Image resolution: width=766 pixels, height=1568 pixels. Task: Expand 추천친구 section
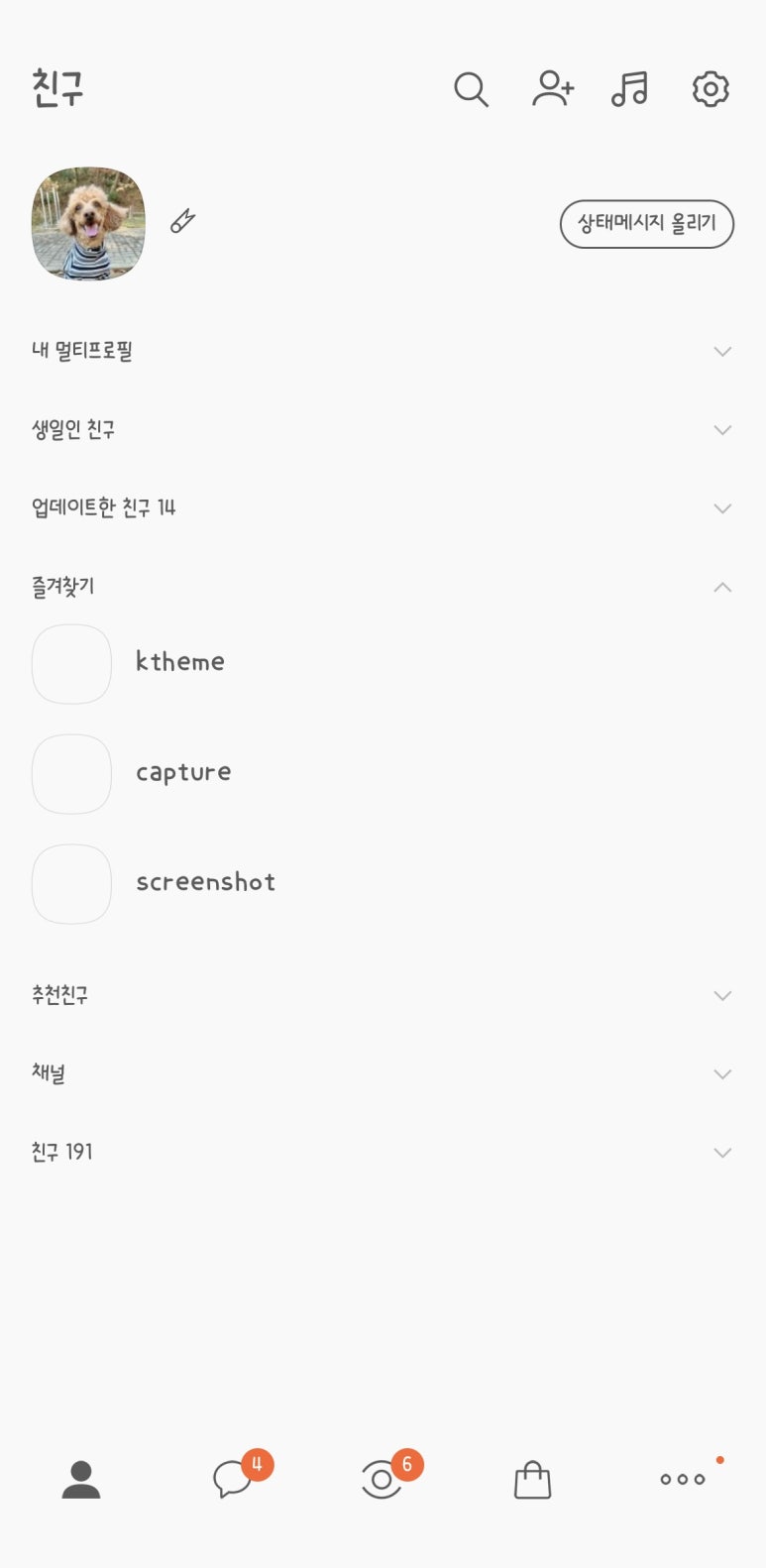pos(383,995)
